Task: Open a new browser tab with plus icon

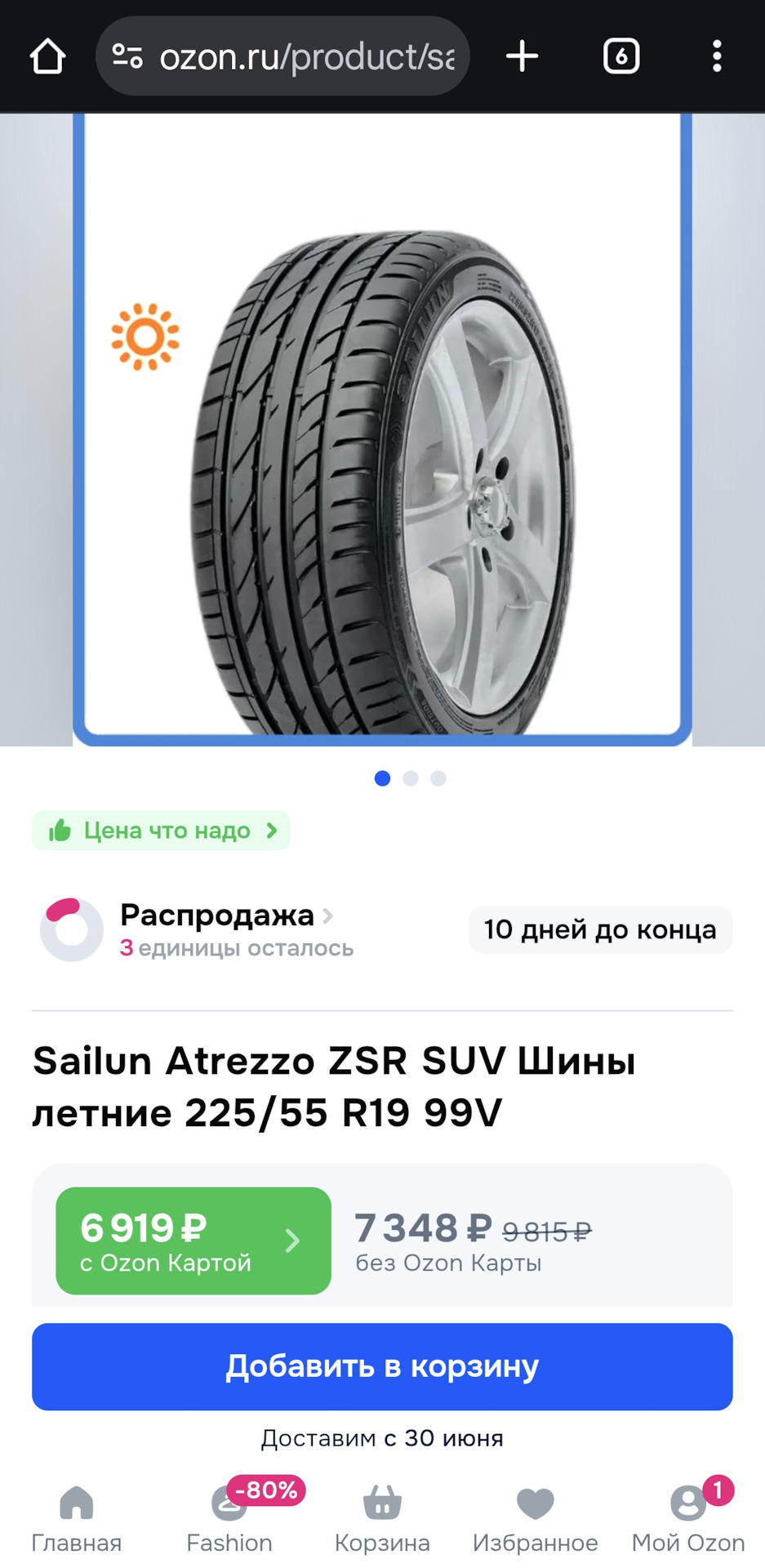Action: point(521,56)
